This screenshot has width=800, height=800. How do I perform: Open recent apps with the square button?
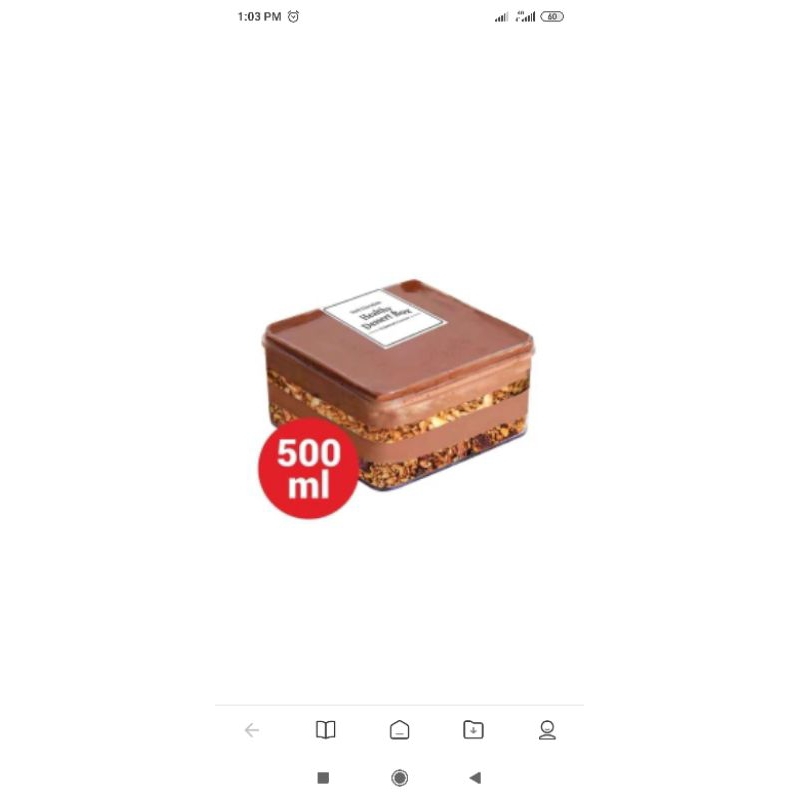[x=323, y=778]
